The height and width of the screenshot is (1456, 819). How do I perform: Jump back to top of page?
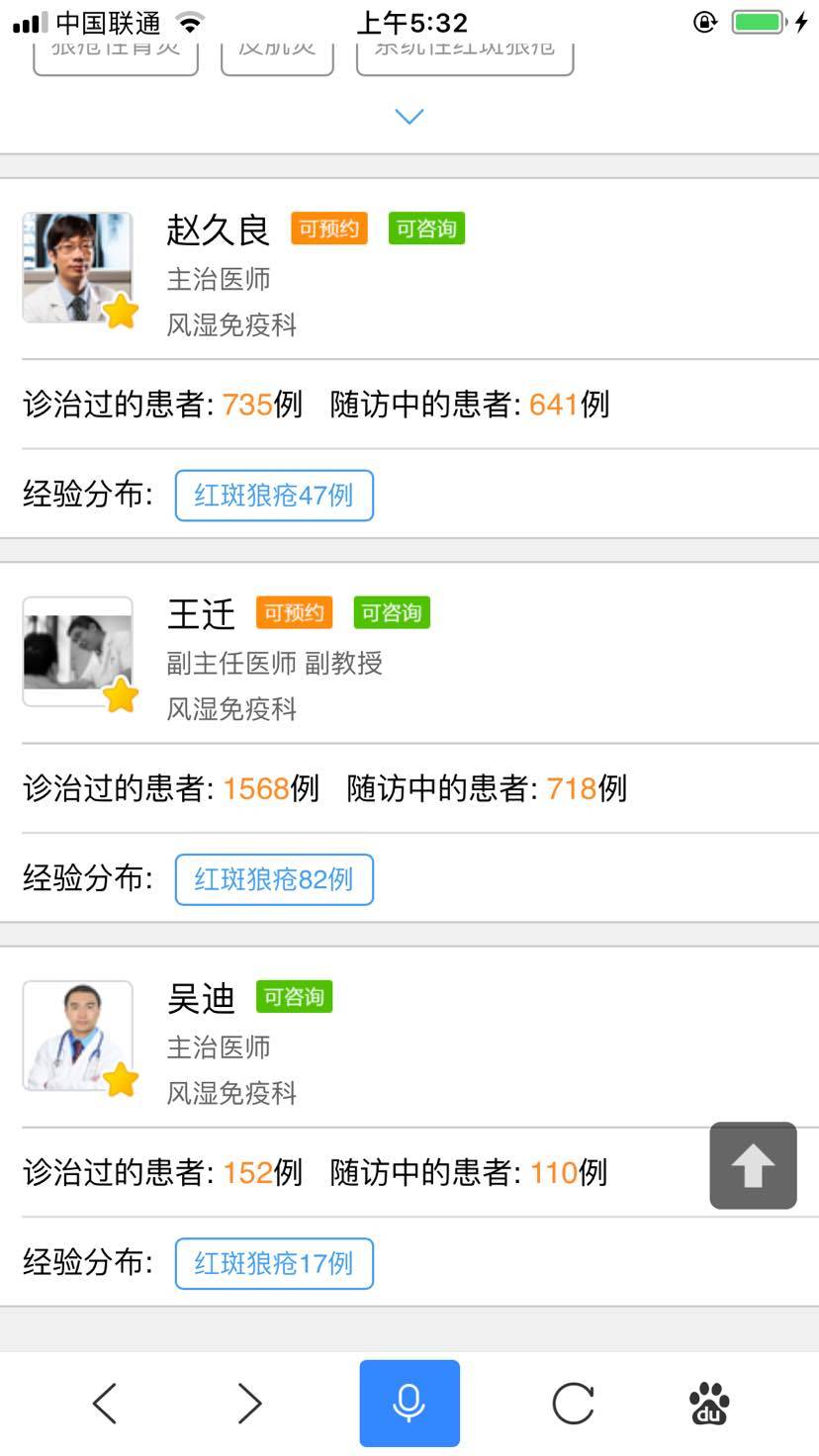click(753, 1165)
